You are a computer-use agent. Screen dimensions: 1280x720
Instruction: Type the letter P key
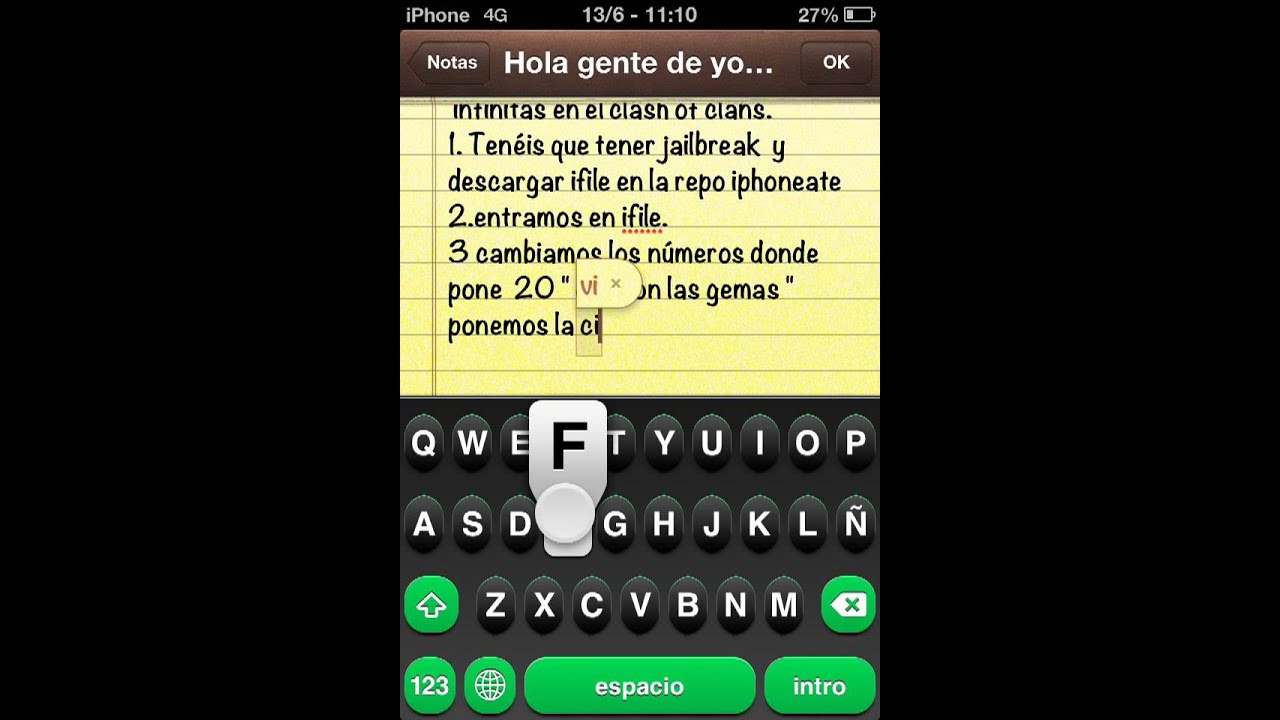click(x=855, y=443)
